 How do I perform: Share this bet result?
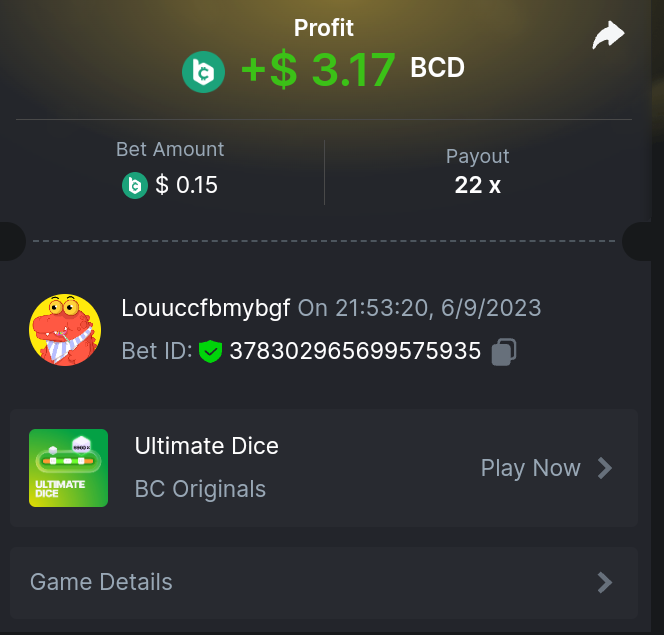[x=607, y=37]
